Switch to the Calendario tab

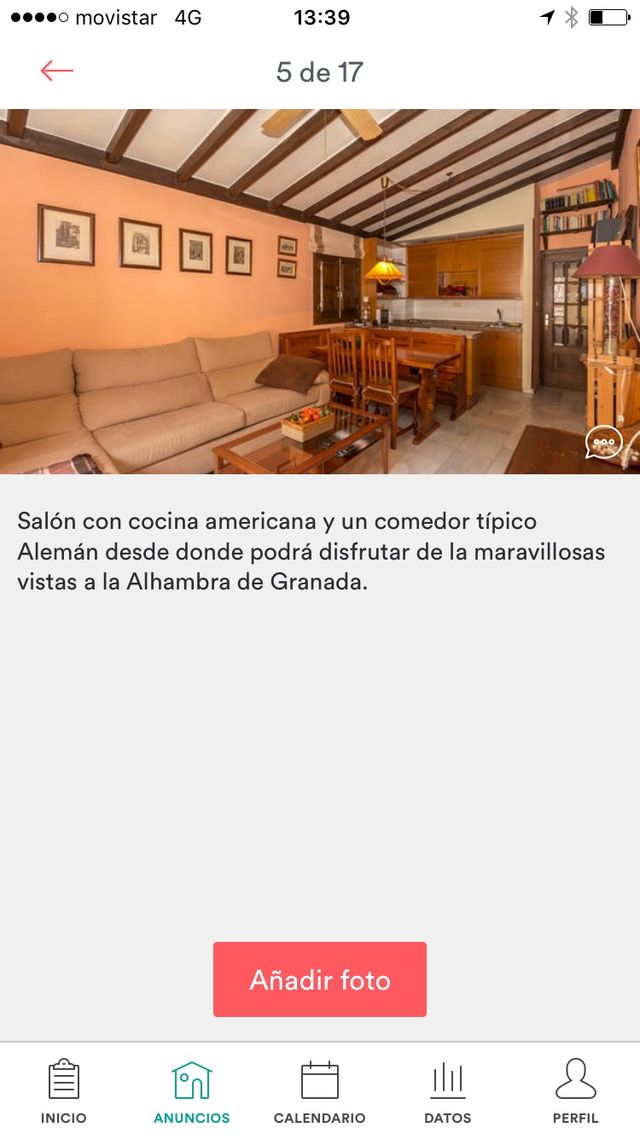pos(320,1092)
